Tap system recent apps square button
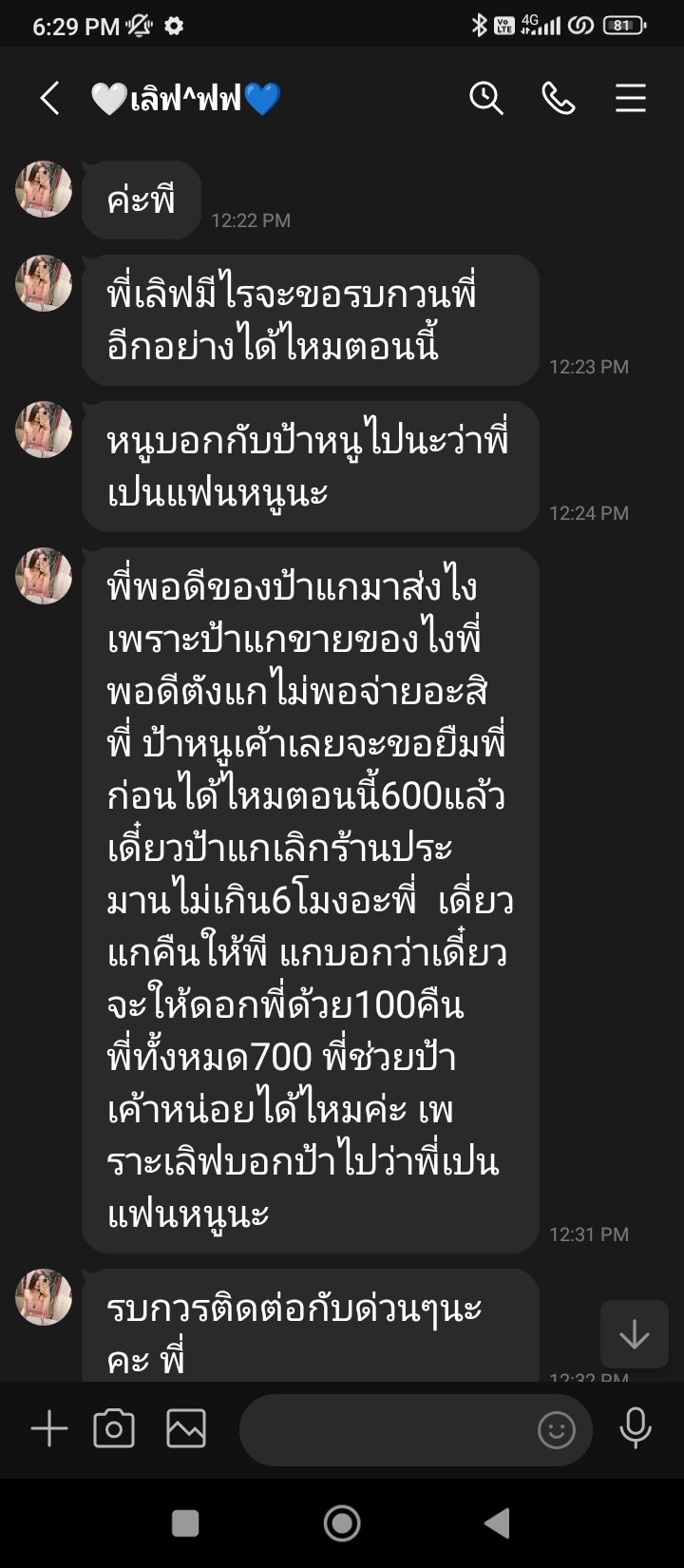This screenshot has height=1568, width=684. pos(185,1523)
